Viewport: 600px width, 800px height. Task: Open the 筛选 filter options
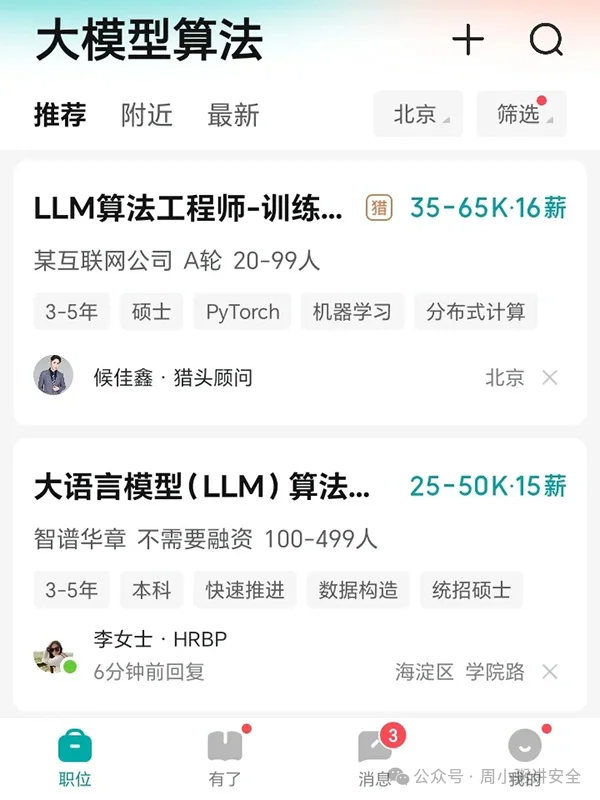pos(522,115)
